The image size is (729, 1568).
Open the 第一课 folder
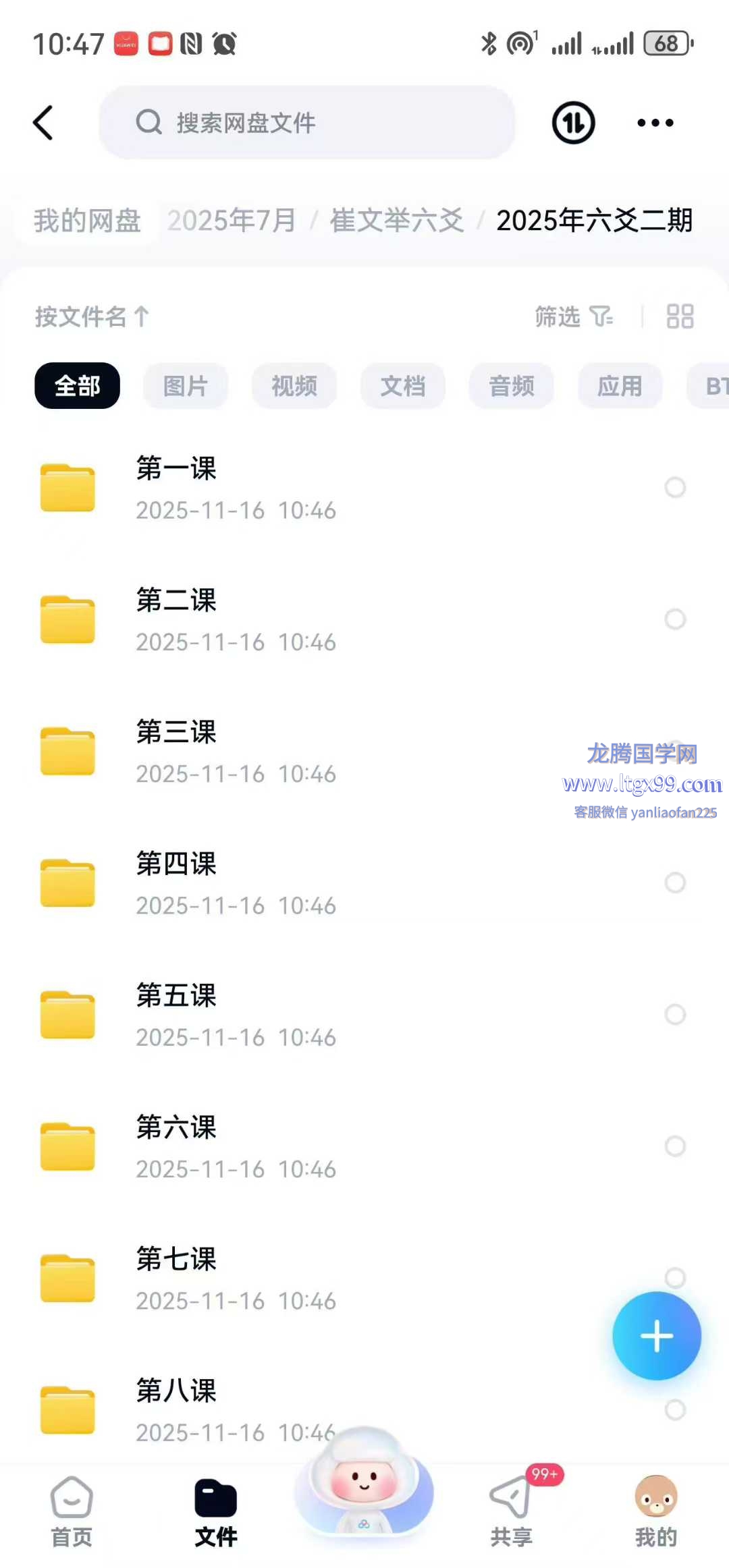click(177, 488)
